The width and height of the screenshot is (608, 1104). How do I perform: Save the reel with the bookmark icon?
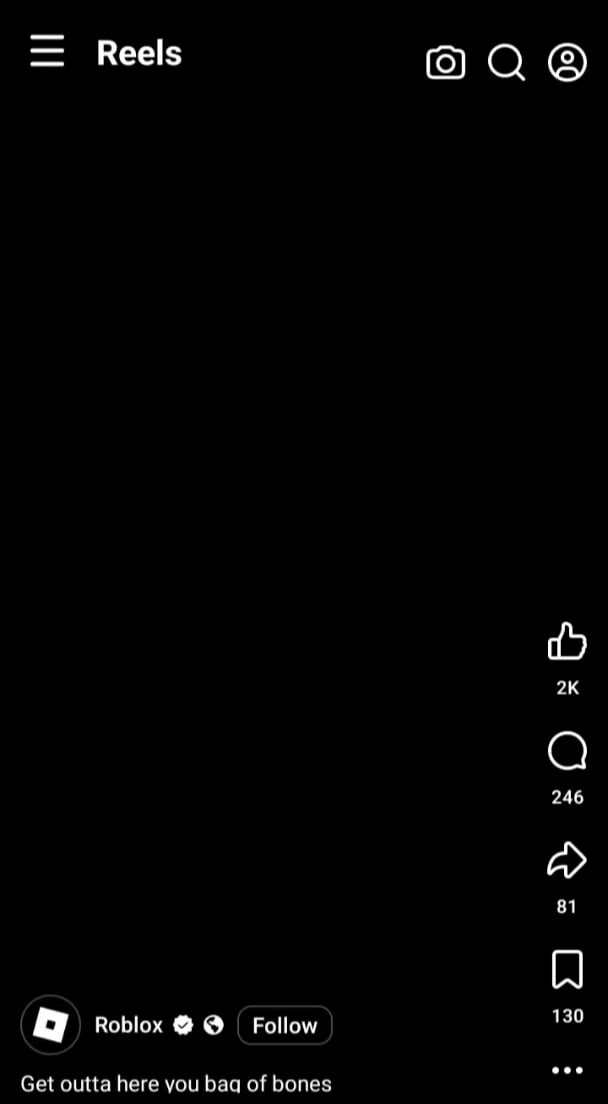coord(567,970)
